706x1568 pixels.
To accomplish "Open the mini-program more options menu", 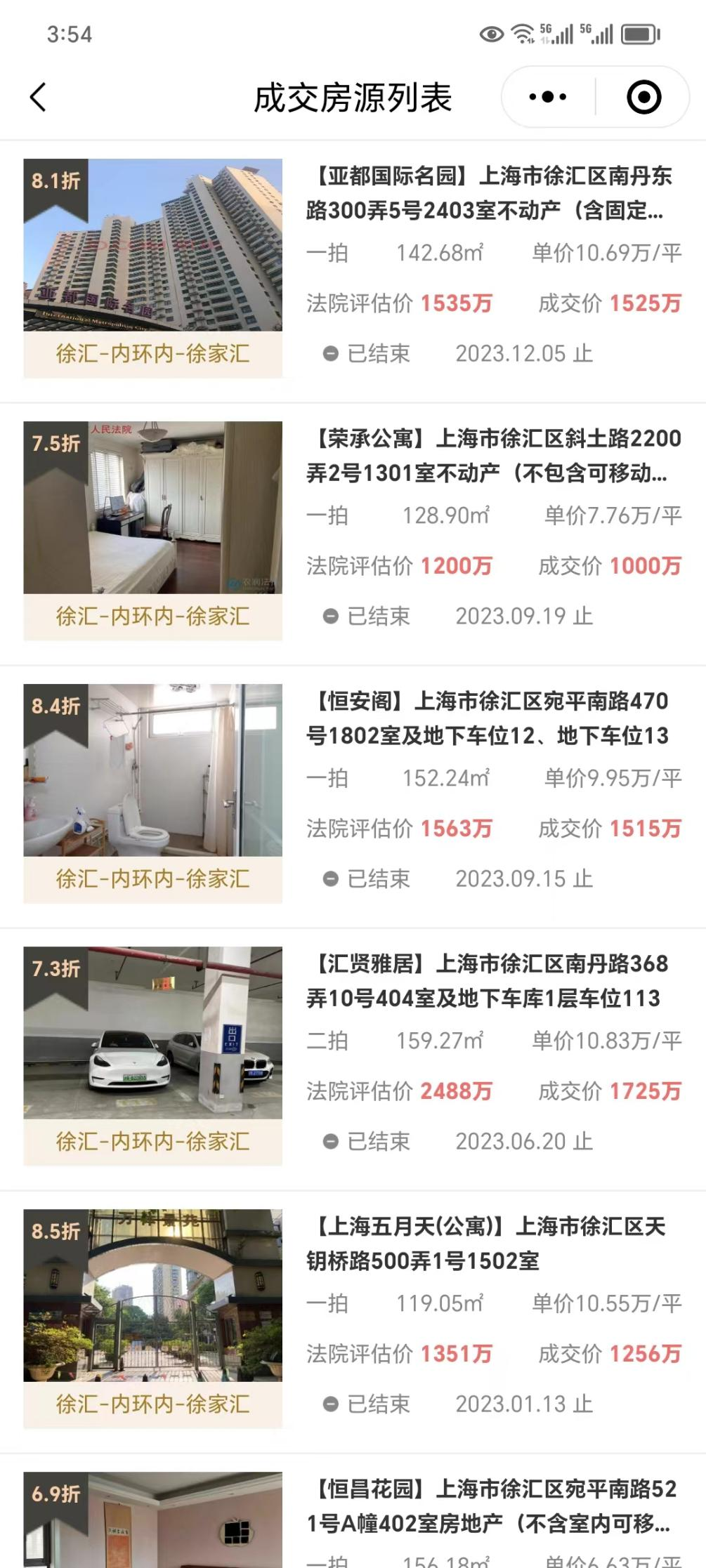I will click(547, 96).
